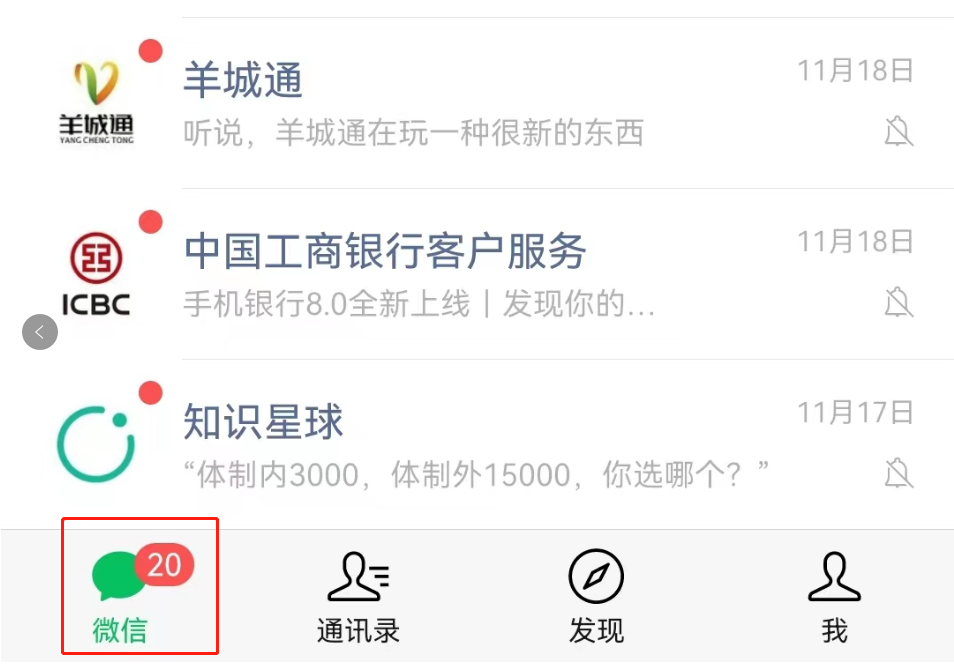This screenshot has width=954, height=665.
Task: Tap the round left arrow button
Action: pyautogui.click(x=40, y=332)
